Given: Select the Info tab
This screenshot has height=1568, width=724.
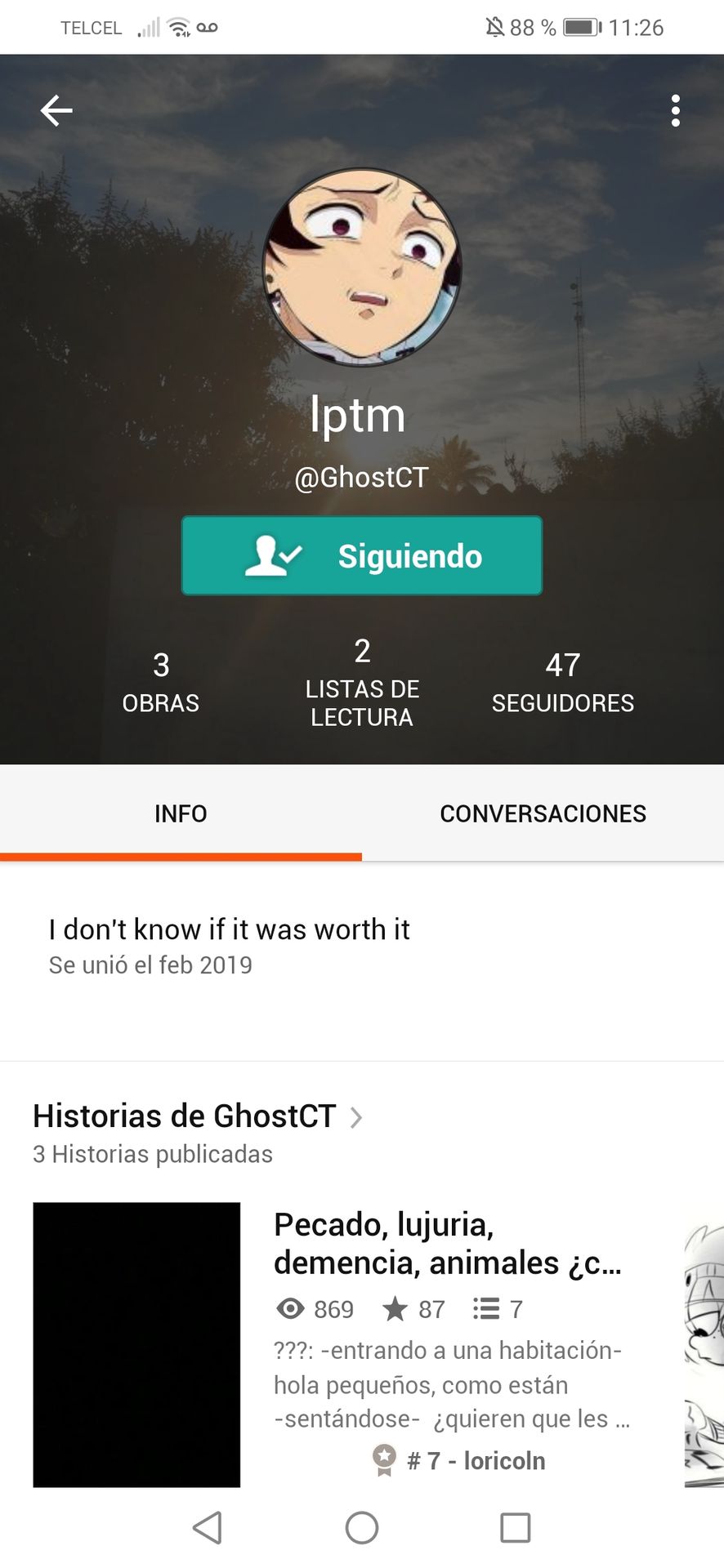Looking at the screenshot, I should [181, 813].
